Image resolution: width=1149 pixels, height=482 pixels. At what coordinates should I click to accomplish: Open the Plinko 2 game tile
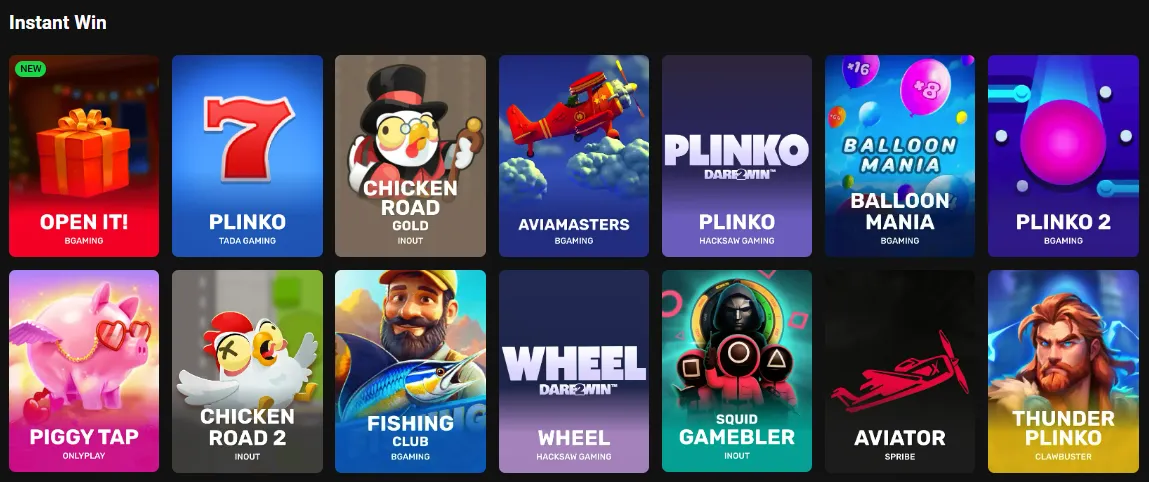tap(1063, 156)
